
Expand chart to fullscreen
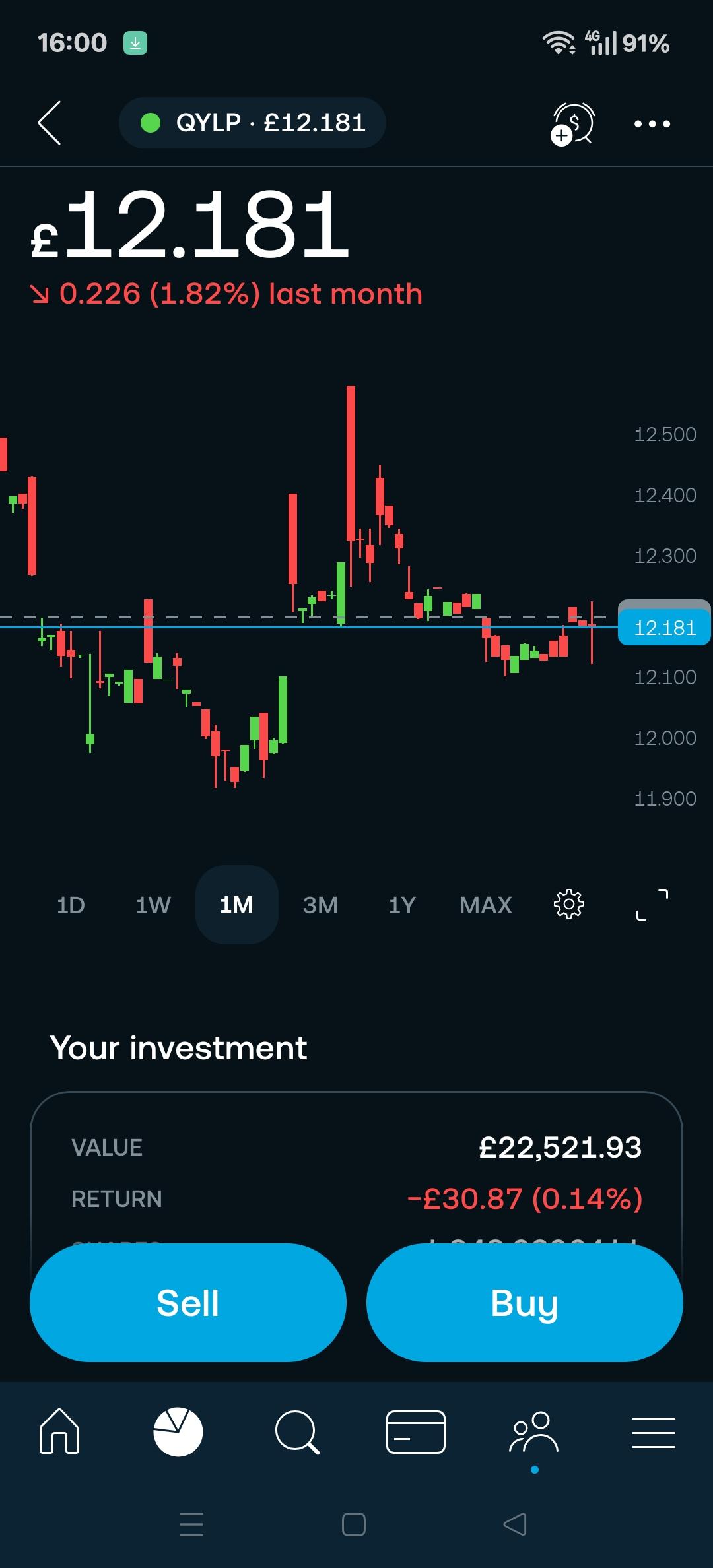tap(652, 905)
